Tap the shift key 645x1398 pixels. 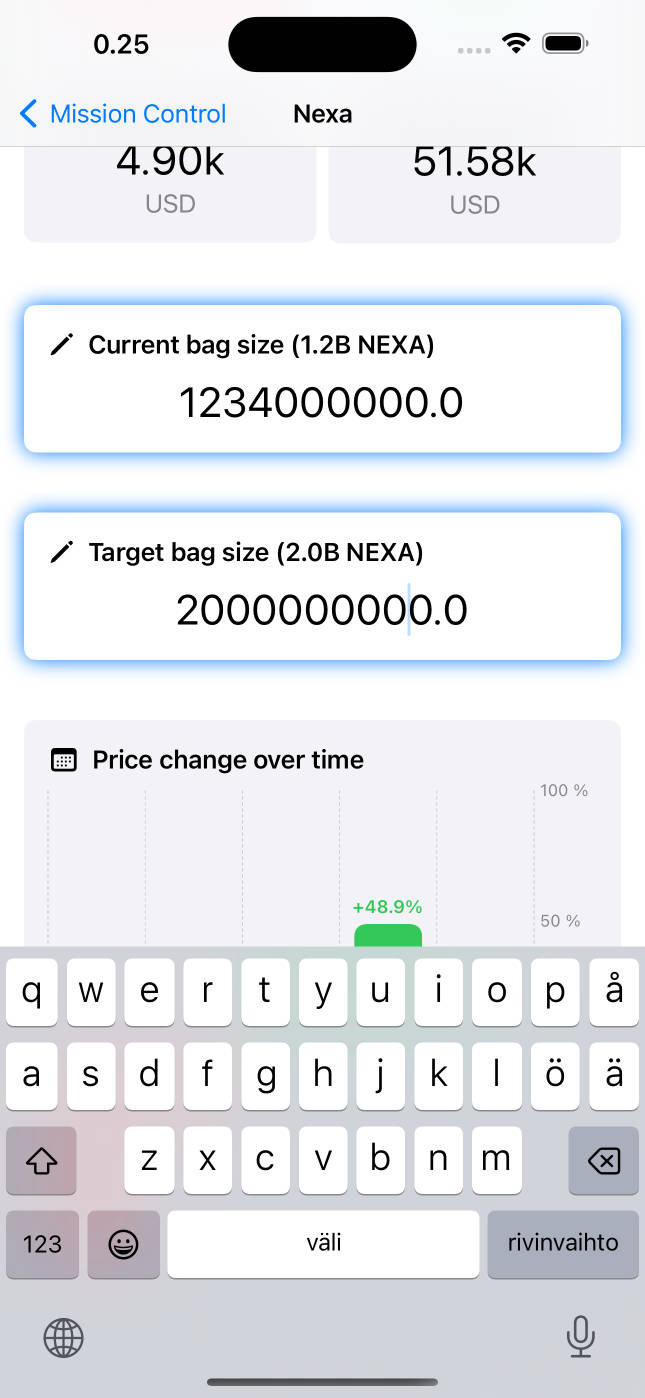pos(42,1160)
